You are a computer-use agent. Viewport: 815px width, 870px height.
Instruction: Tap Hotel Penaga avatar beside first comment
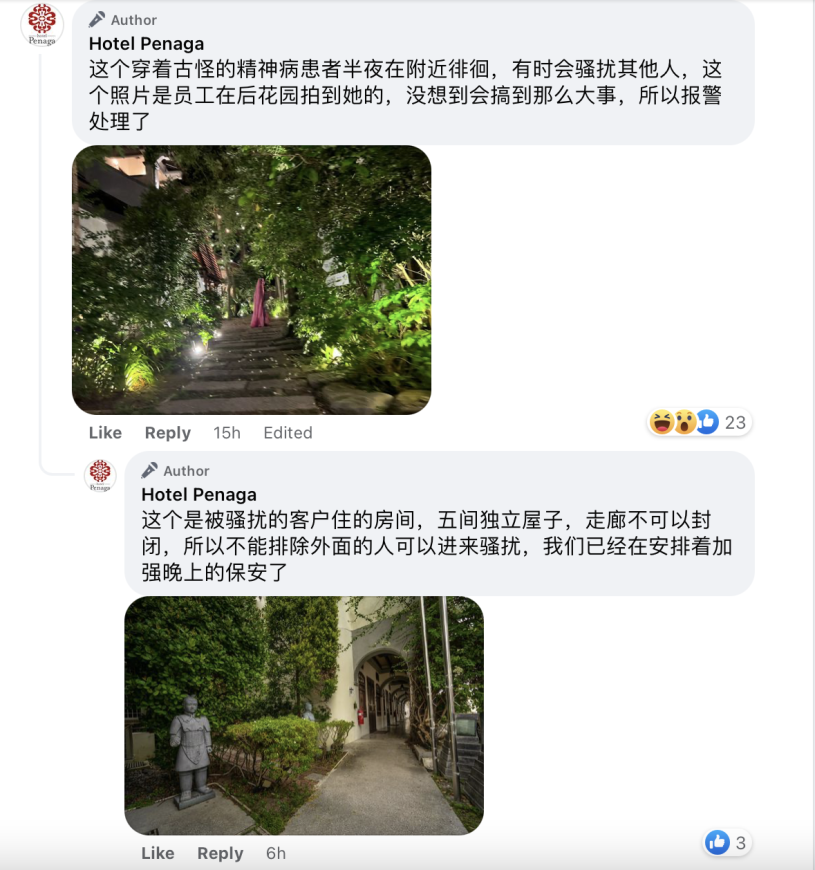(x=42, y=25)
